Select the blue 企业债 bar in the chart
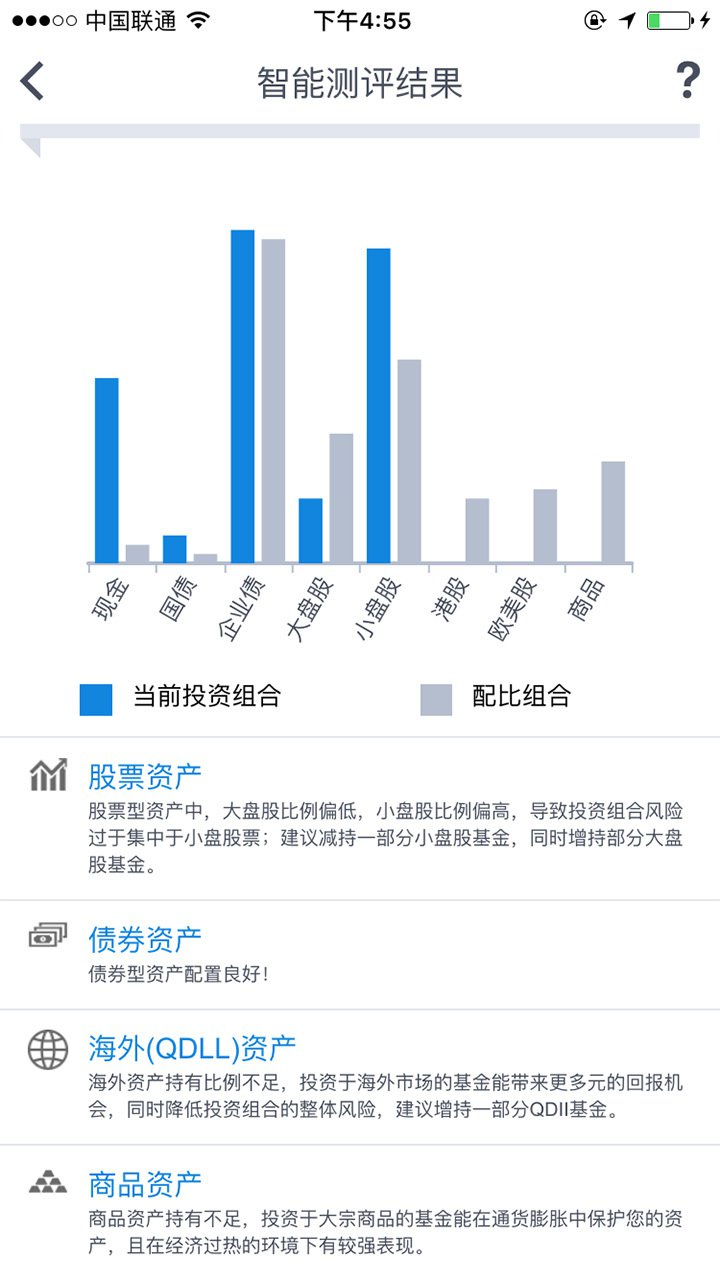The height and width of the screenshot is (1280, 720). tap(243, 395)
